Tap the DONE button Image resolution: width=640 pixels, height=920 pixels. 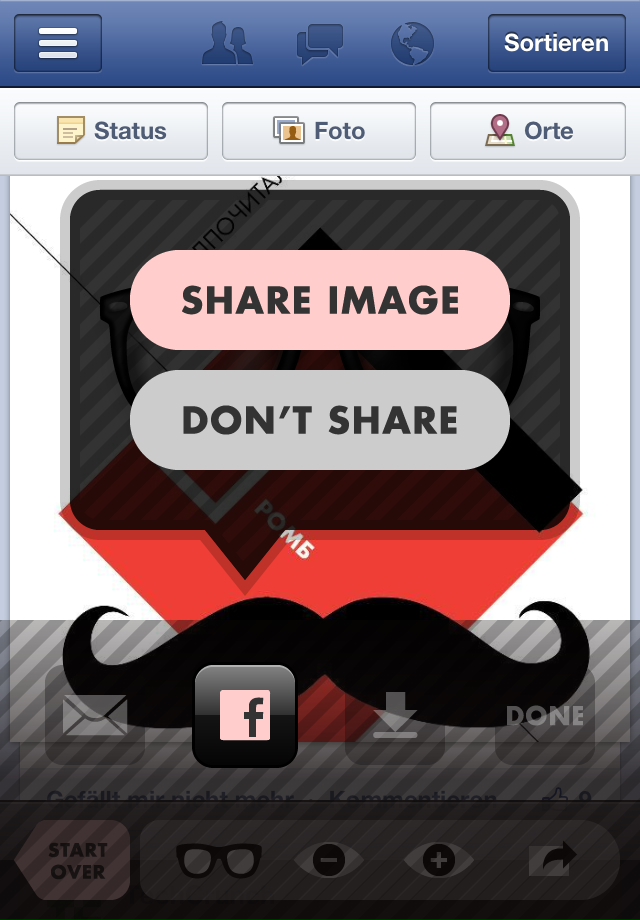(x=545, y=716)
